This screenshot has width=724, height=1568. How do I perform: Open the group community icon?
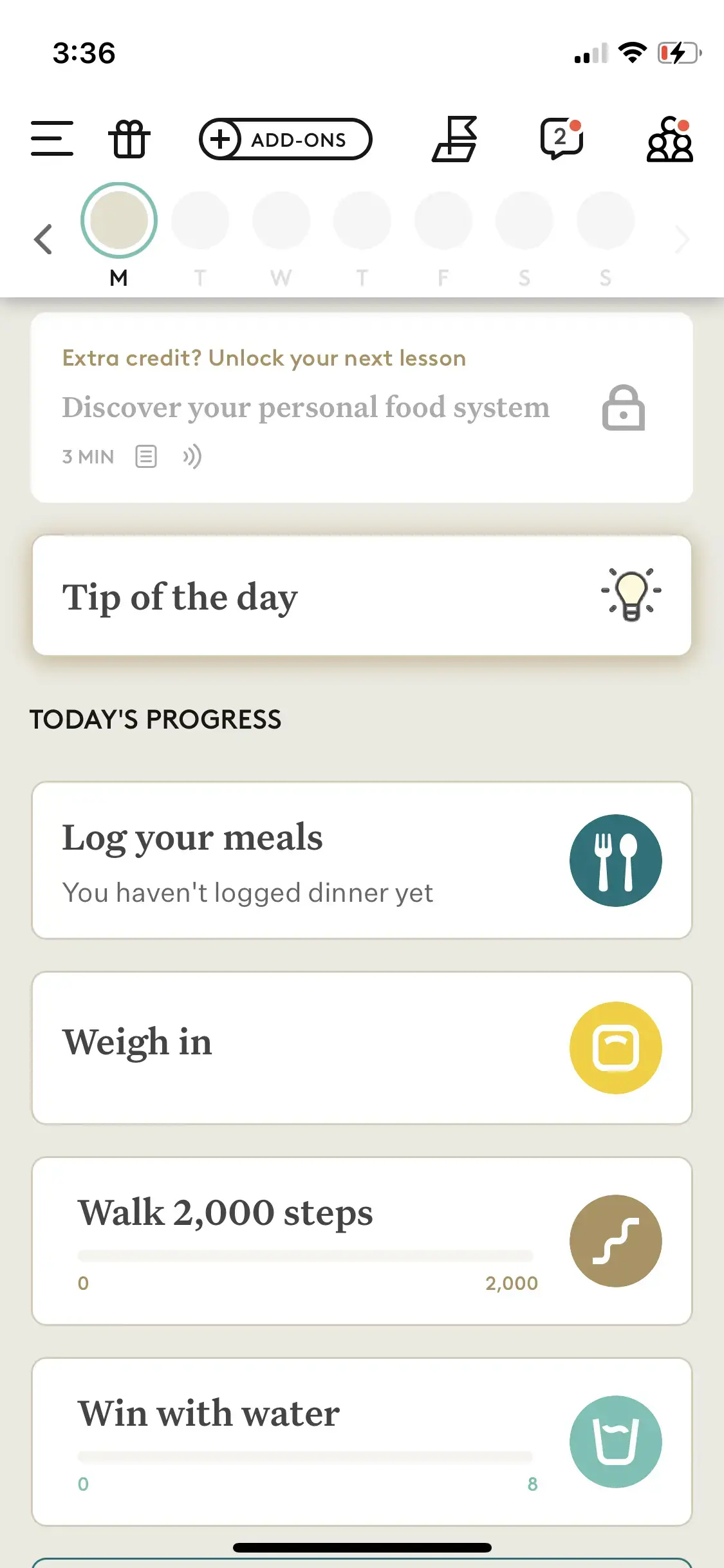click(669, 138)
